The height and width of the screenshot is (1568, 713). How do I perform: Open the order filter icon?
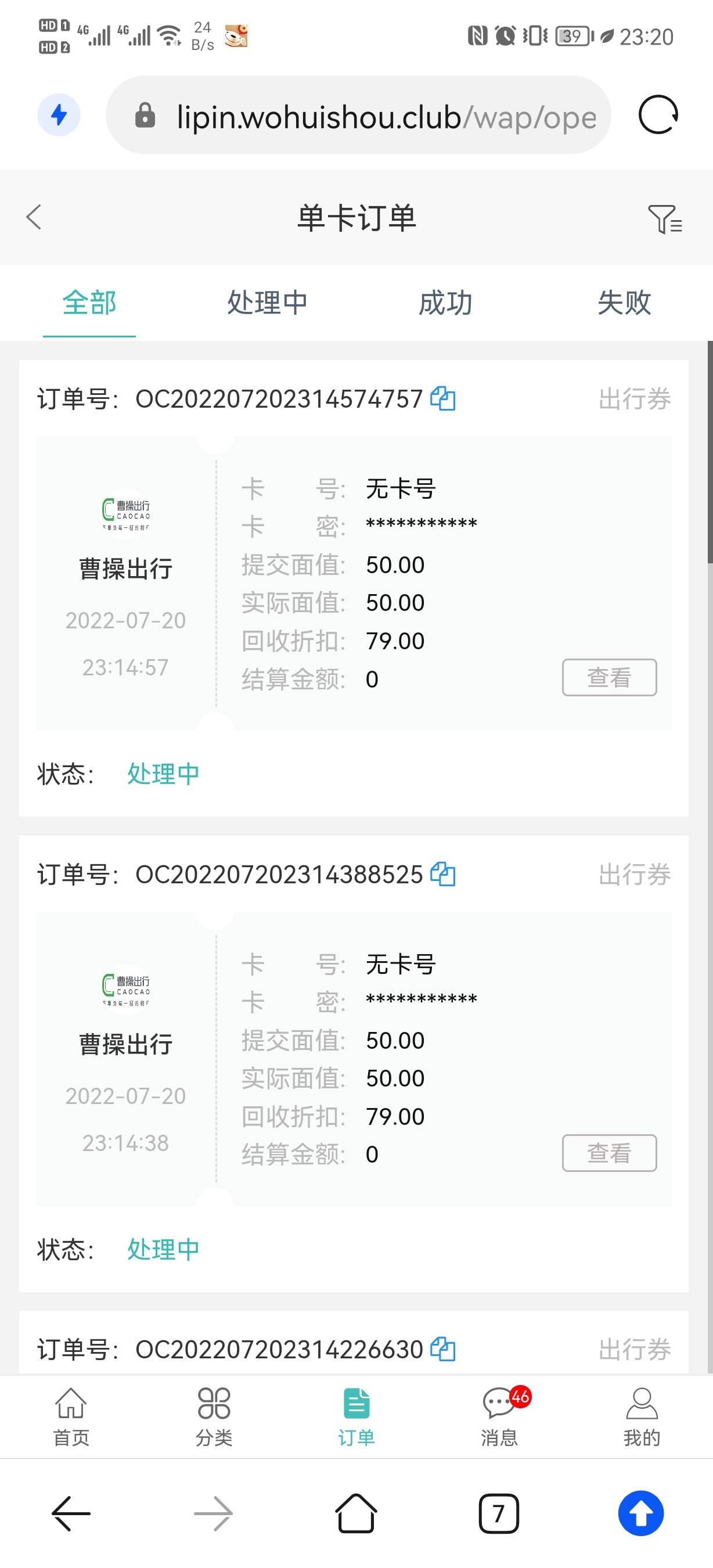664,219
